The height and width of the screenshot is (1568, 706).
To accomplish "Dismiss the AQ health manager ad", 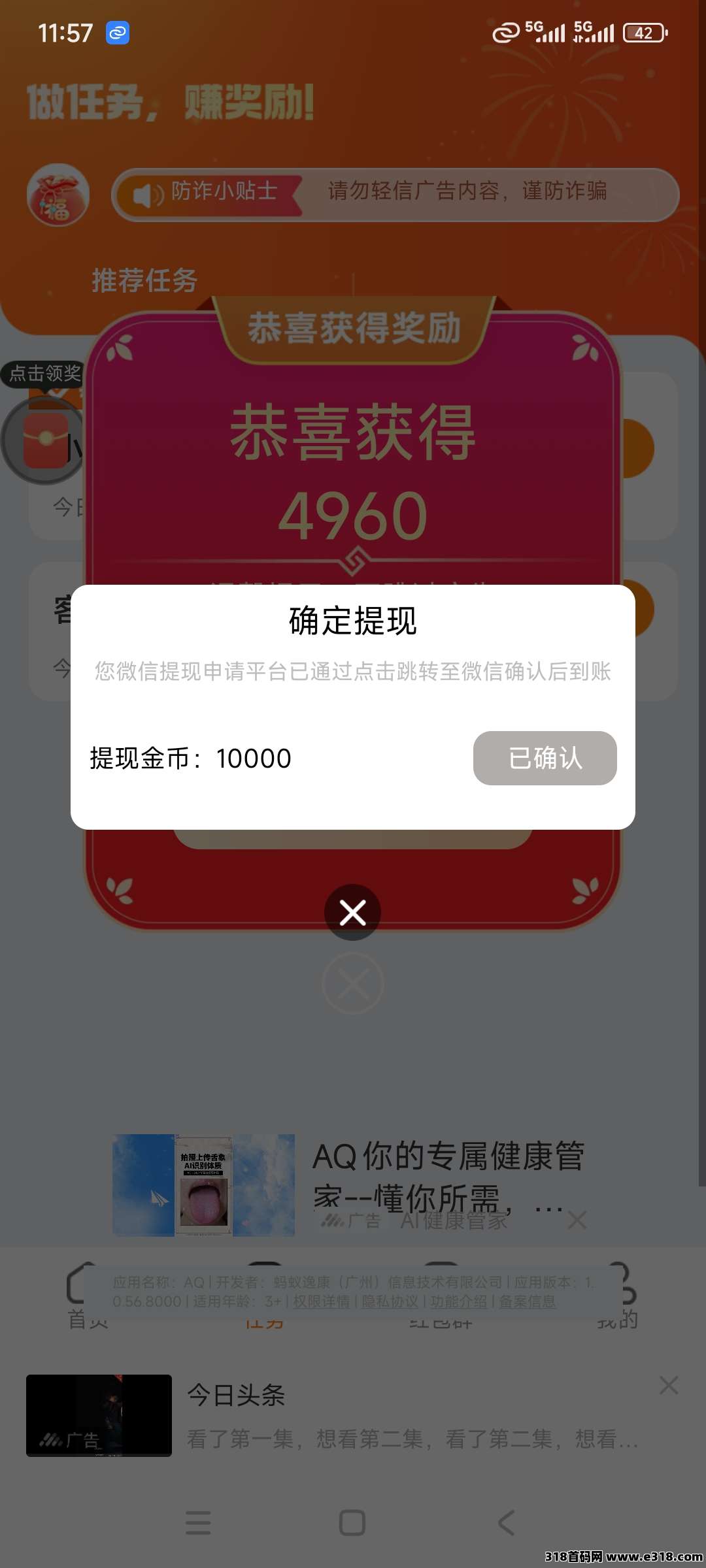I will point(577,1220).
